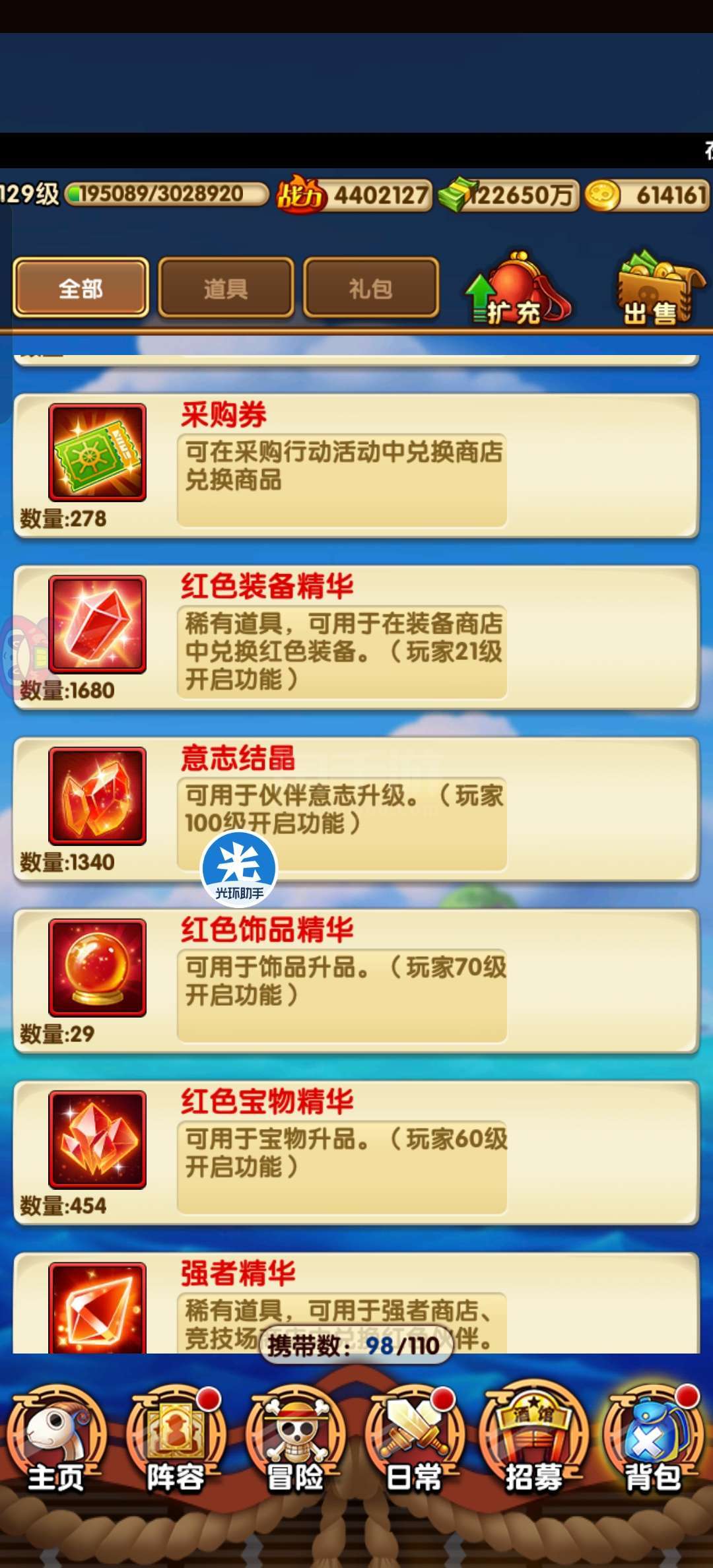Select the 红色饰品精华 item card
Image resolution: width=713 pixels, height=1568 pixels.
(356, 981)
